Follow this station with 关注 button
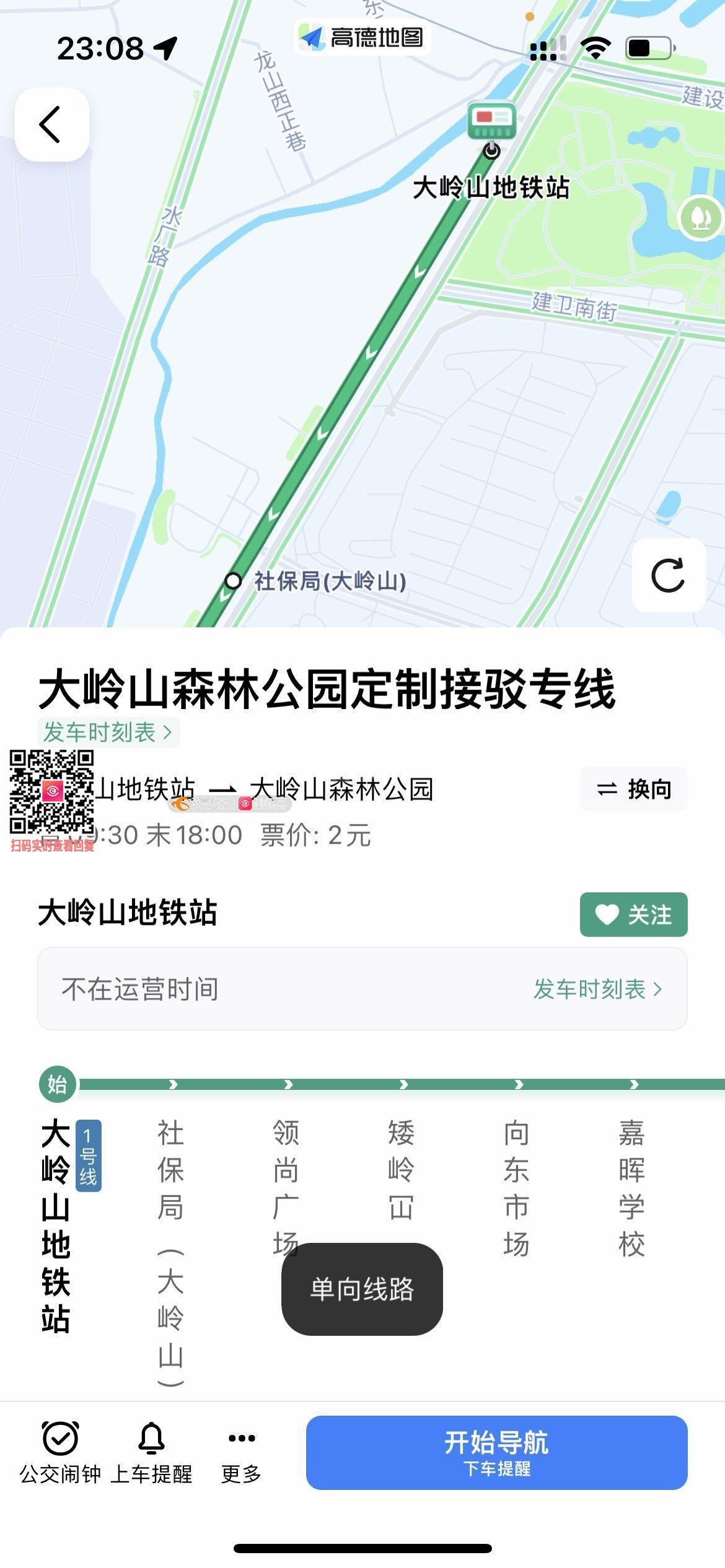The image size is (725, 1568). tap(633, 914)
